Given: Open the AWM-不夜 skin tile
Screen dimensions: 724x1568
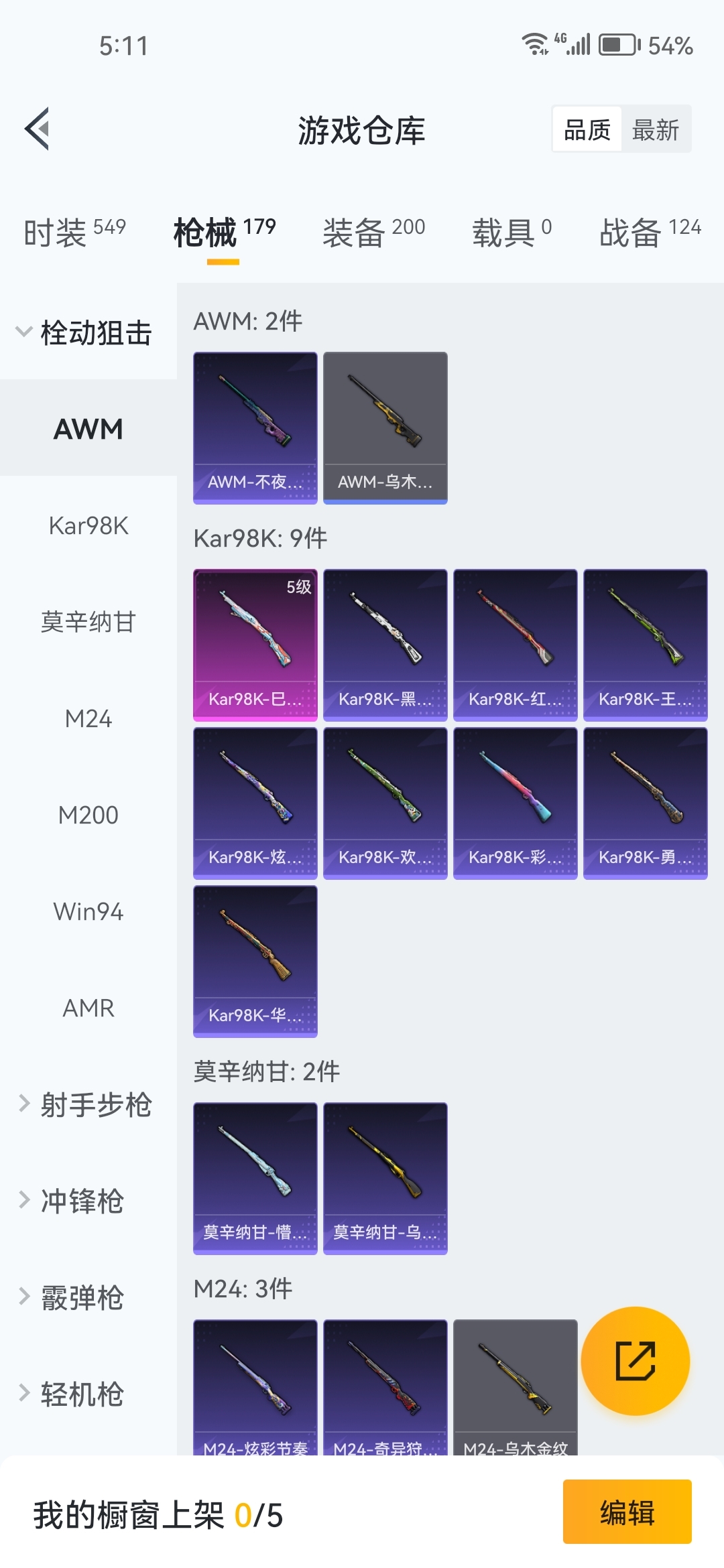Looking at the screenshot, I should [x=255, y=428].
